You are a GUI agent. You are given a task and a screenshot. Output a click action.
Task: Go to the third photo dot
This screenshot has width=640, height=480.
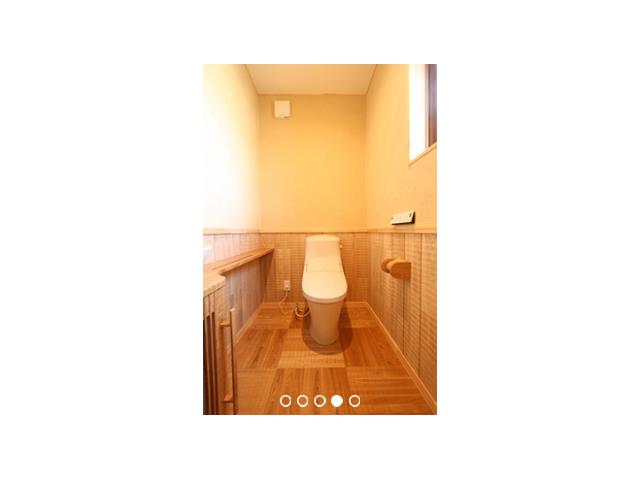[320, 401]
